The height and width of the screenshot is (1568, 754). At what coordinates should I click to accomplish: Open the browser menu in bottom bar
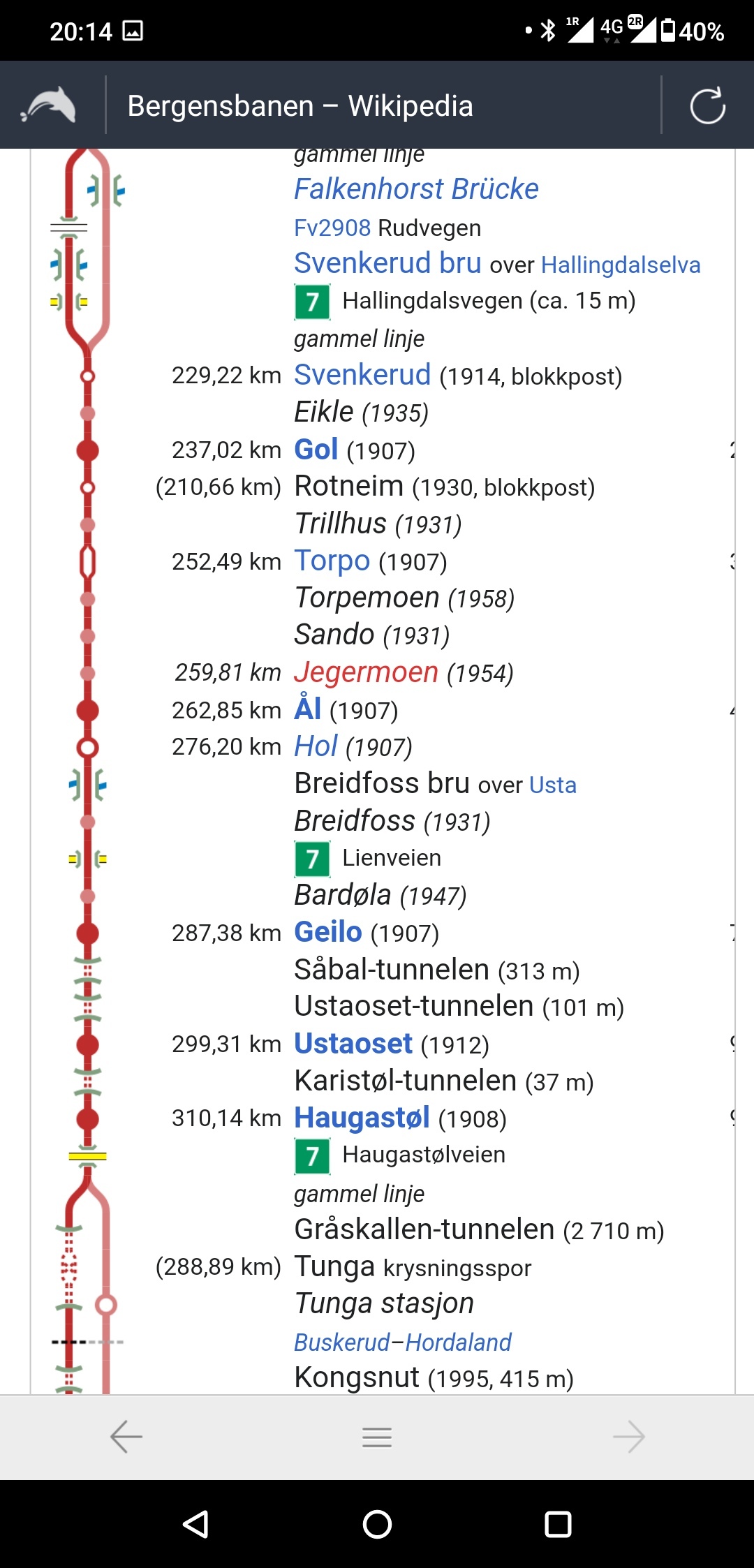click(x=377, y=1437)
